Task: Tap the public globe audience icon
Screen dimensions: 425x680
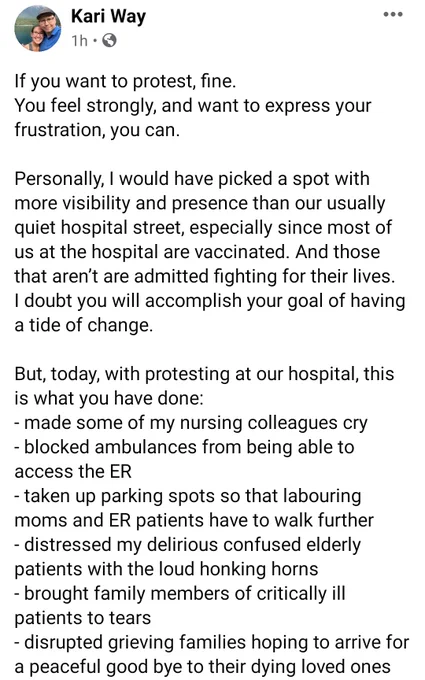Action: (x=109, y=40)
